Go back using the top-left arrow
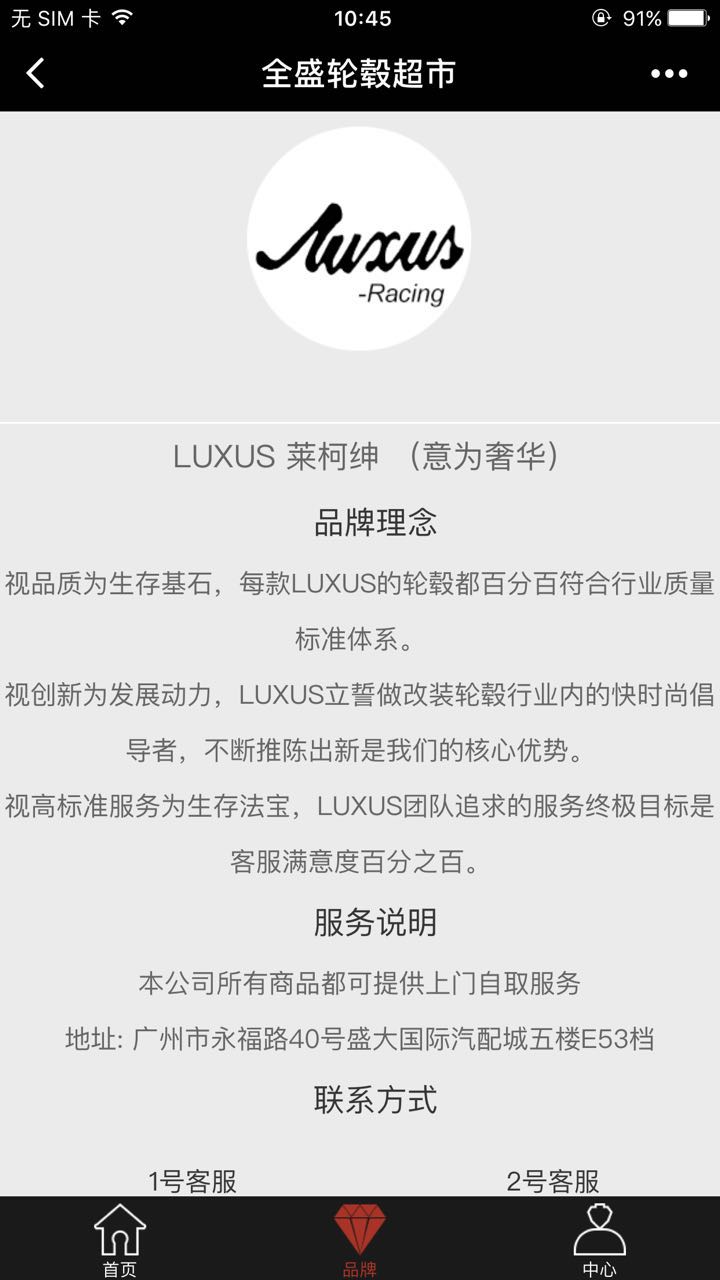The image size is (720, 1280). (x=36, y=73)
